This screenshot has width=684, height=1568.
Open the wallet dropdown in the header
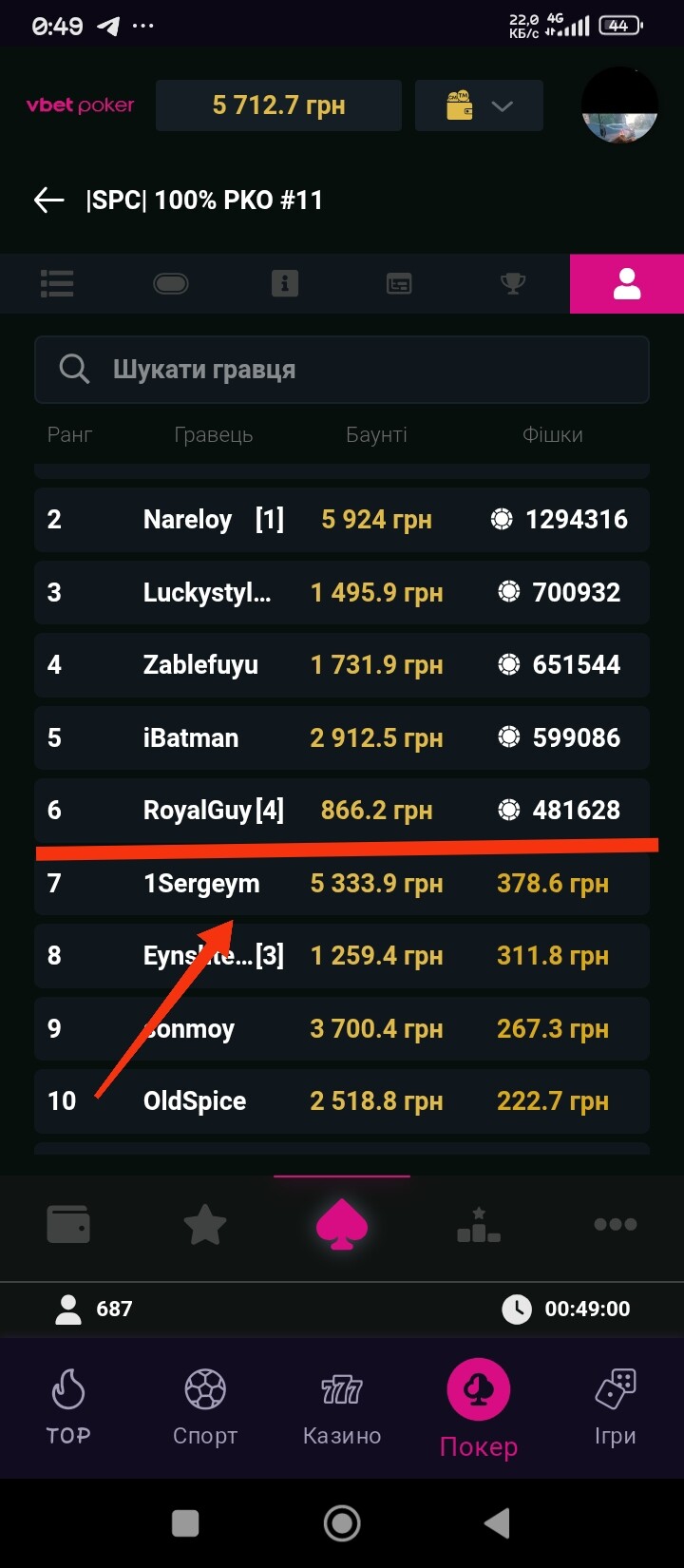[x=479, y=105]
